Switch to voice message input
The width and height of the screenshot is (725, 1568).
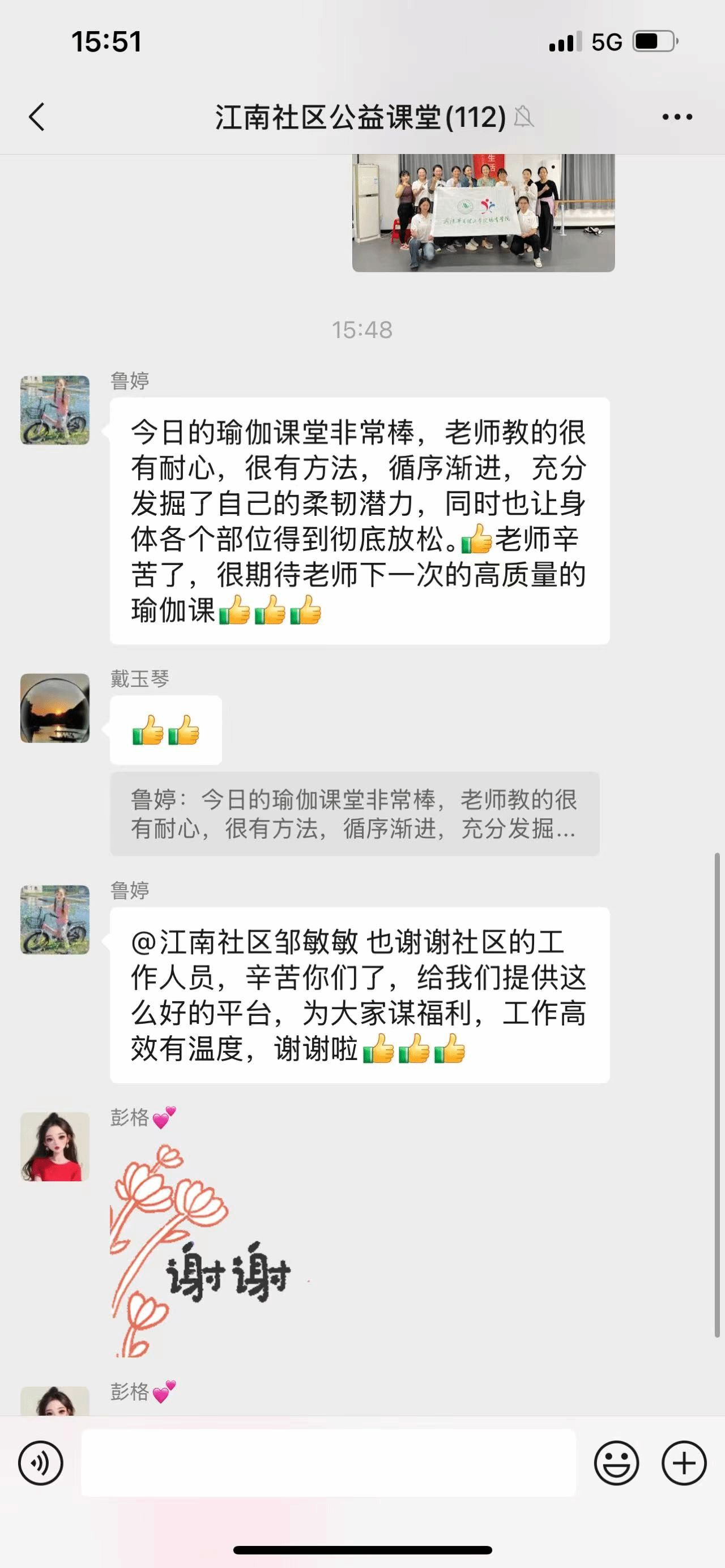coord(41,1463)
